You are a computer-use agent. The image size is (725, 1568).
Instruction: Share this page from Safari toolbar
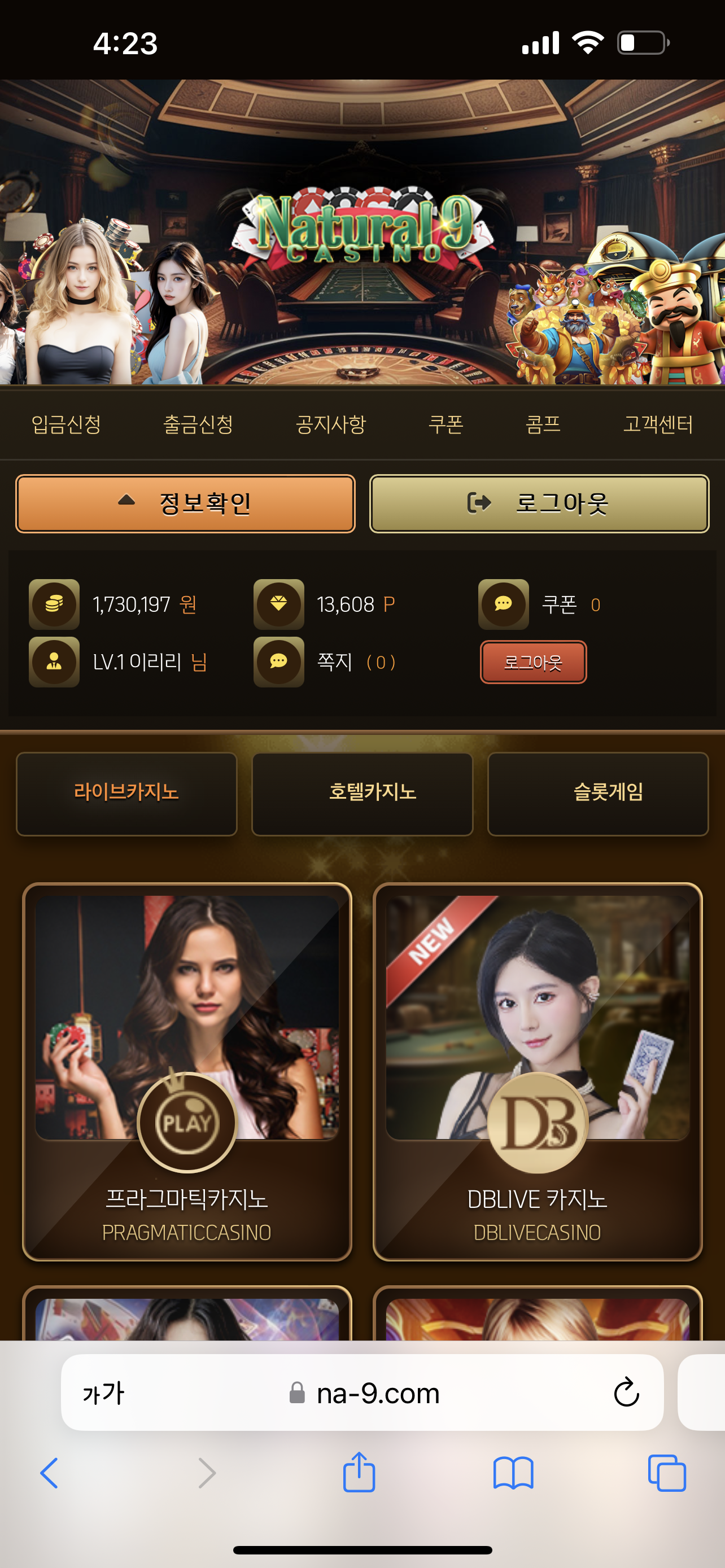coord(359,1473)
